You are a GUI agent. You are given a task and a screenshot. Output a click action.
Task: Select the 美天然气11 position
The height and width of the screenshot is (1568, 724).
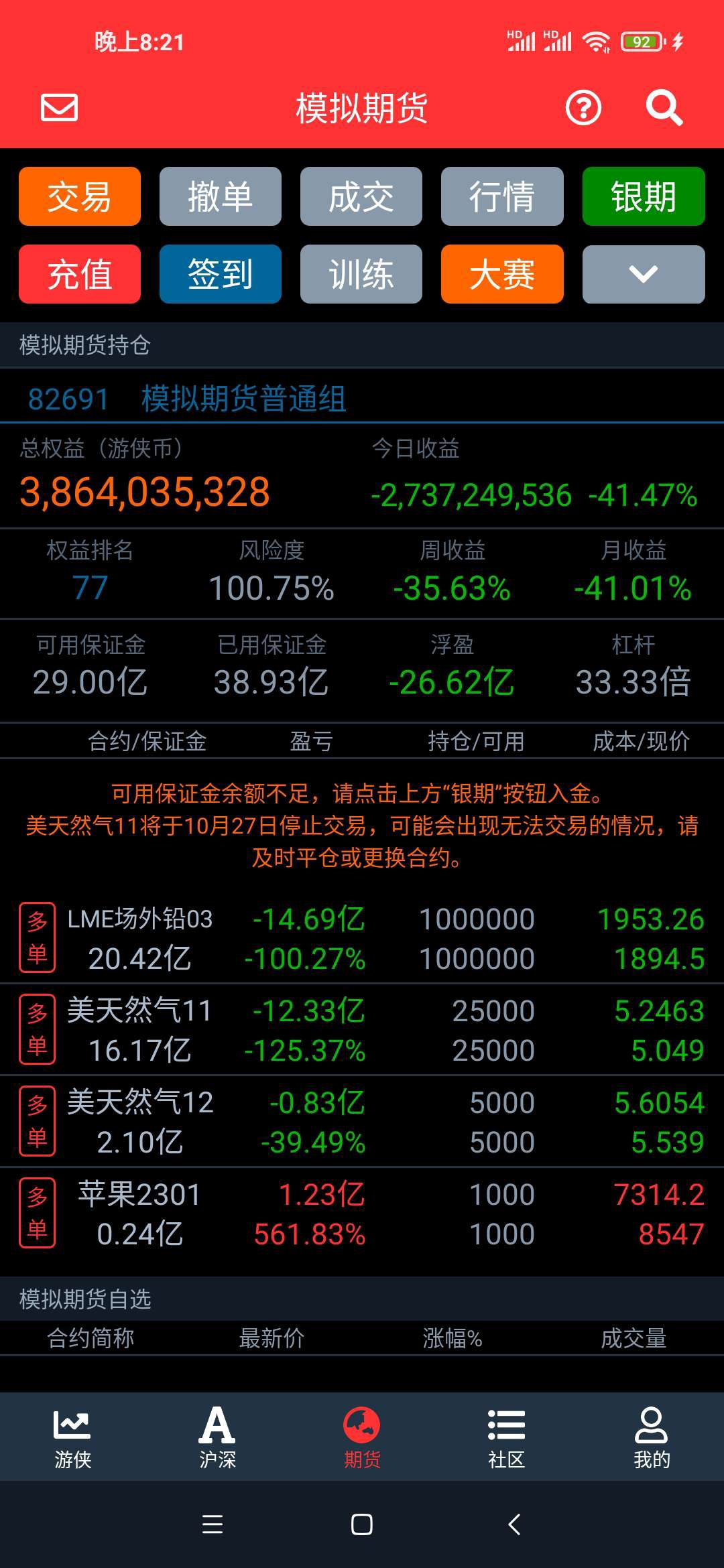coord(362,1030)
